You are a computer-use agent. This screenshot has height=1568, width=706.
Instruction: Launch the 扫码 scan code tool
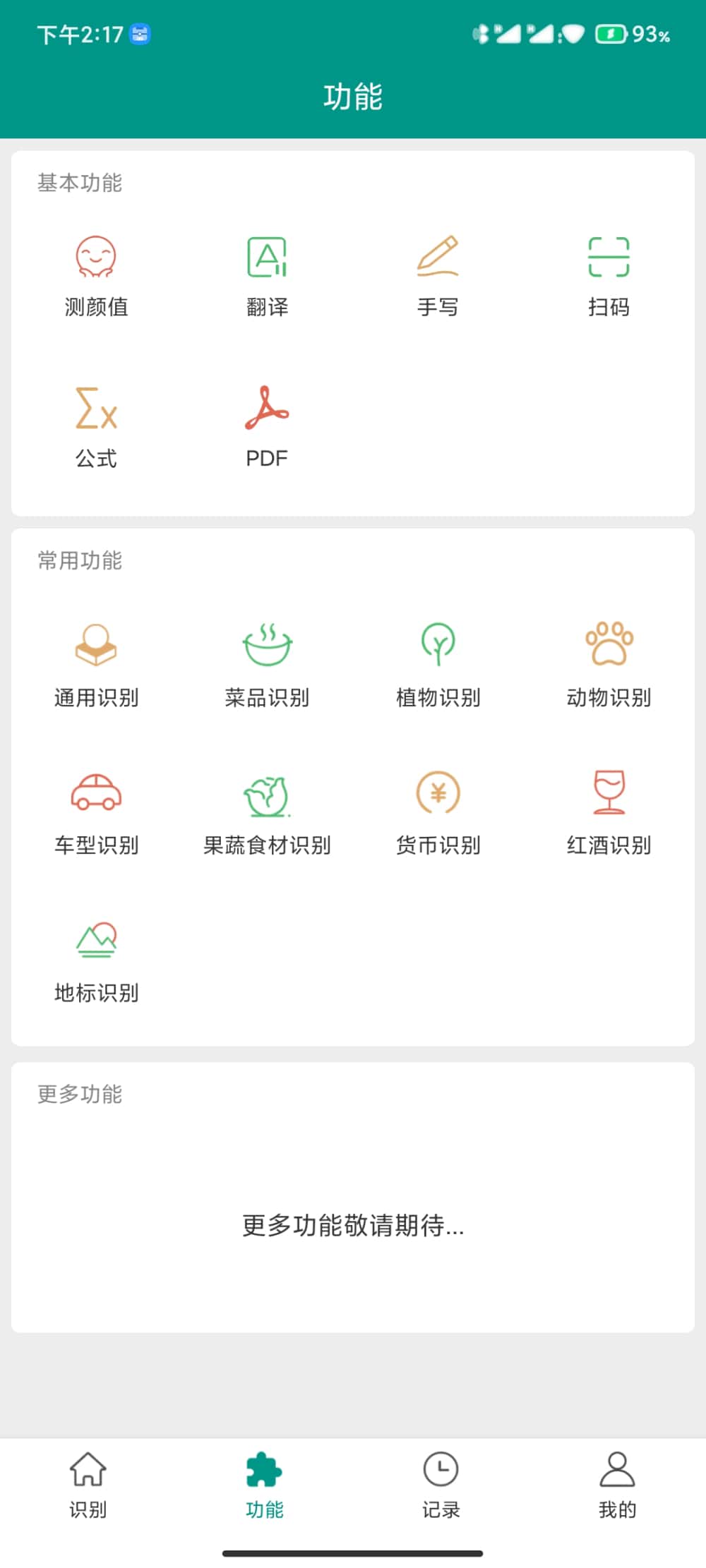[609, 276]
